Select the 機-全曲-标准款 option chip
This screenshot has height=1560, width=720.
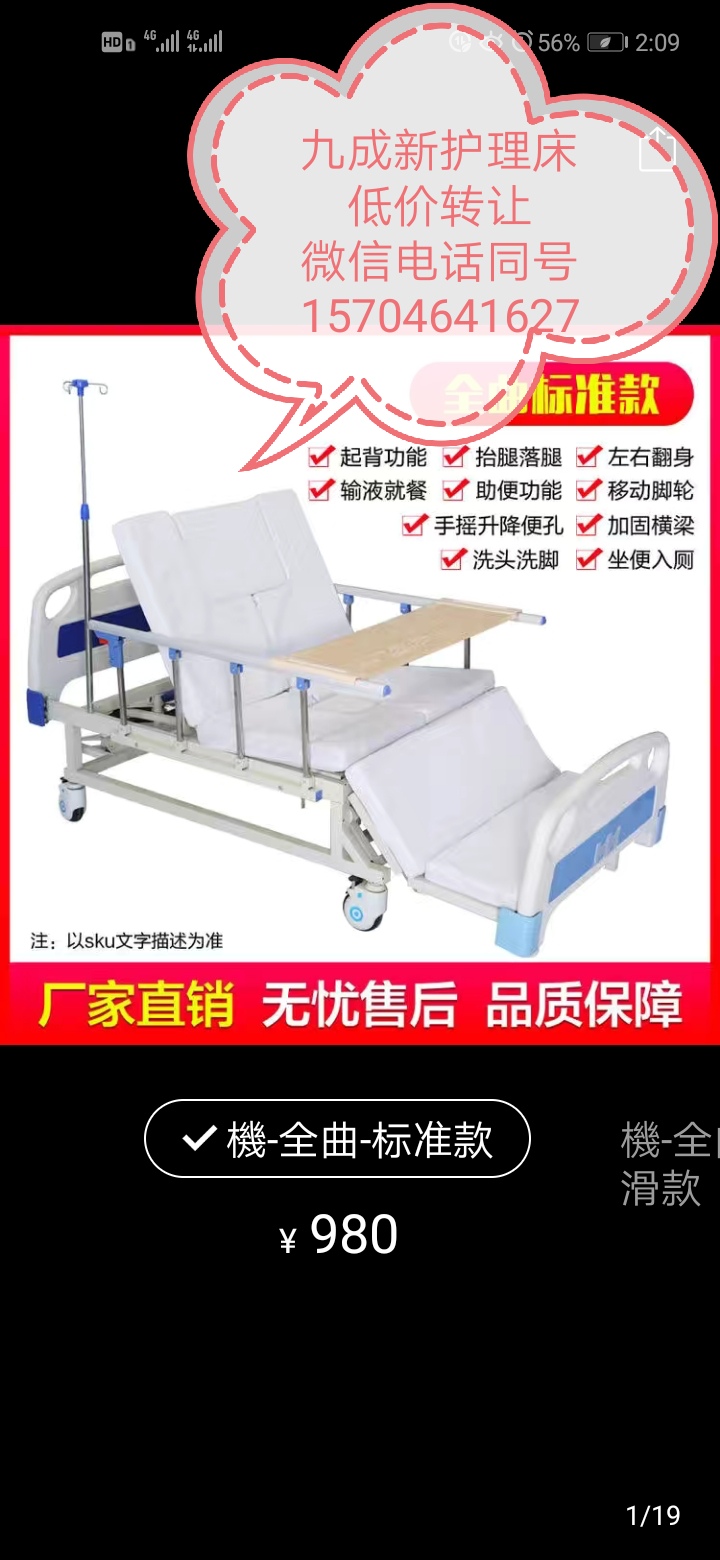pos(337,1139)
